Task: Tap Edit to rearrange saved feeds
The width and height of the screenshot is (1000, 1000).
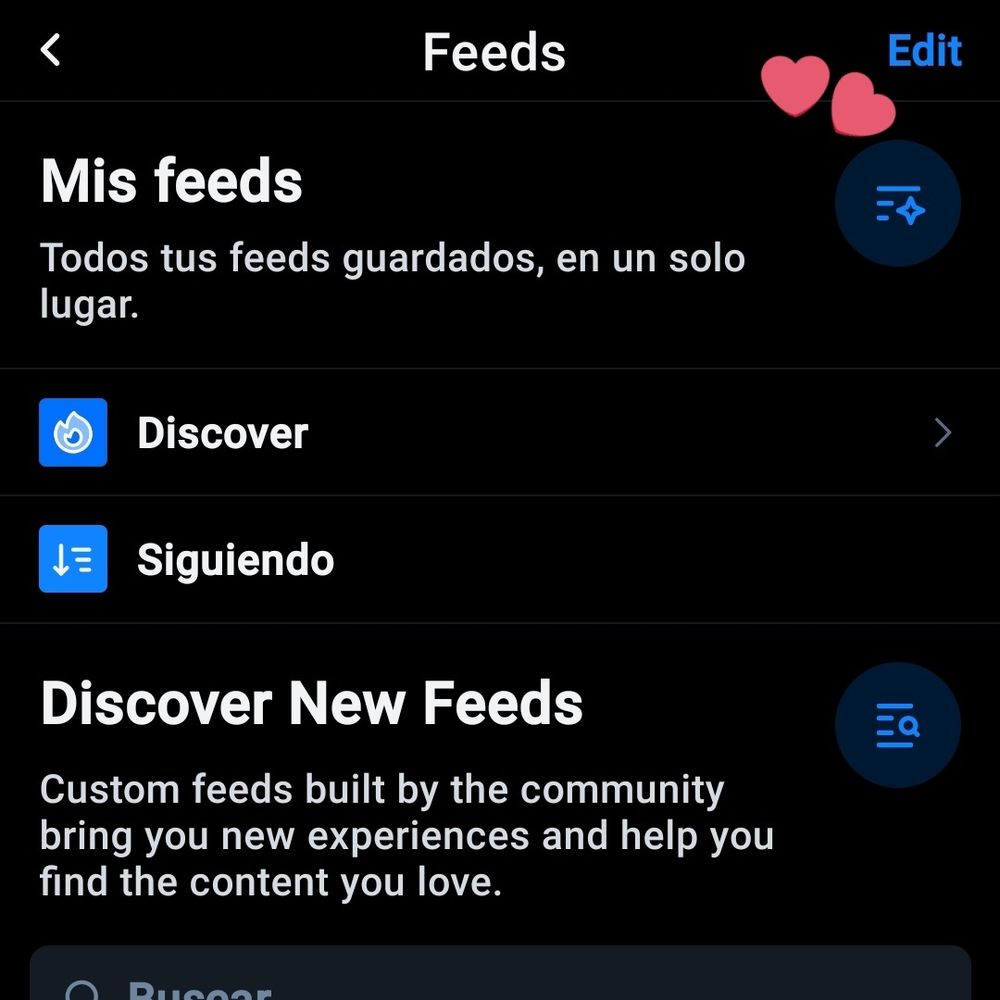Action: (924, 51)
